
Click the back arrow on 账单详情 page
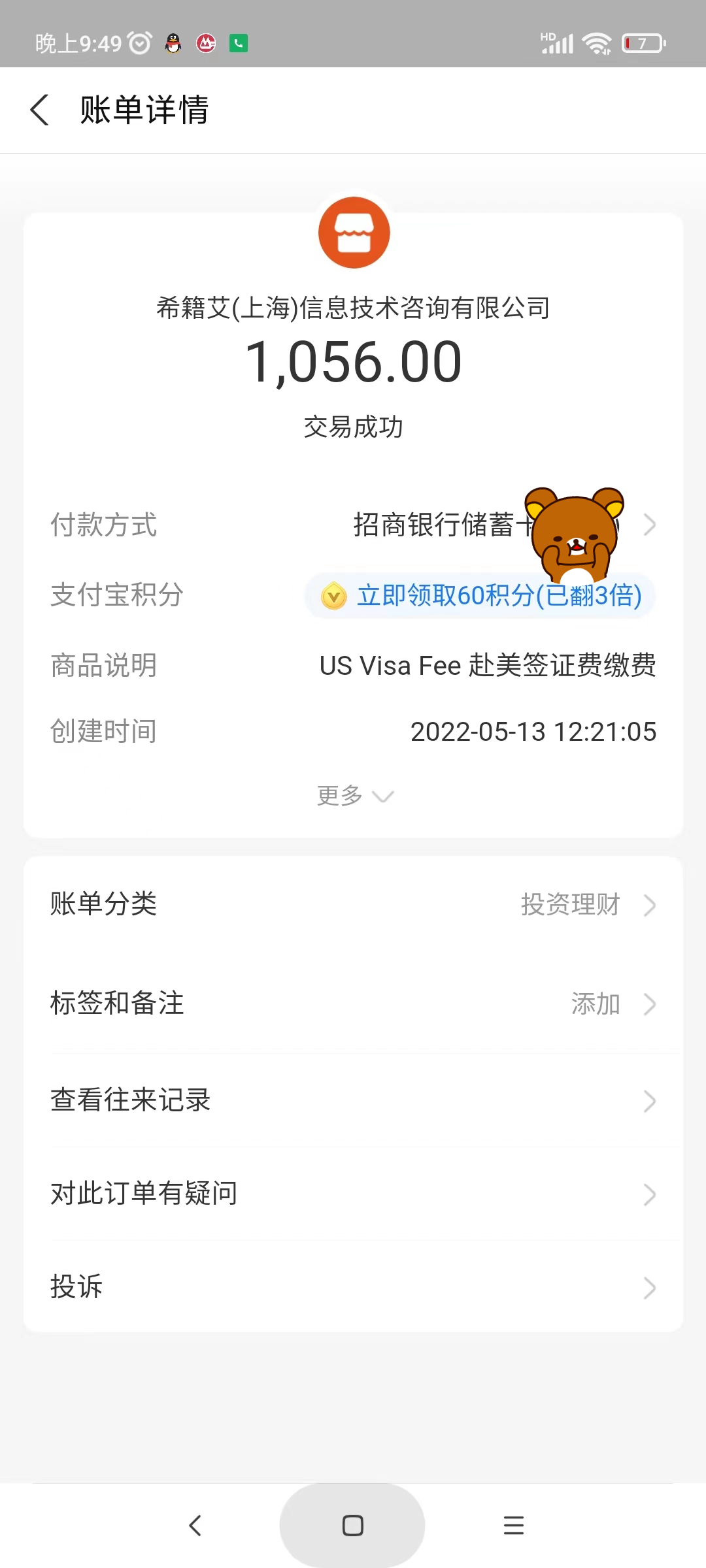(x=39, y=110)
